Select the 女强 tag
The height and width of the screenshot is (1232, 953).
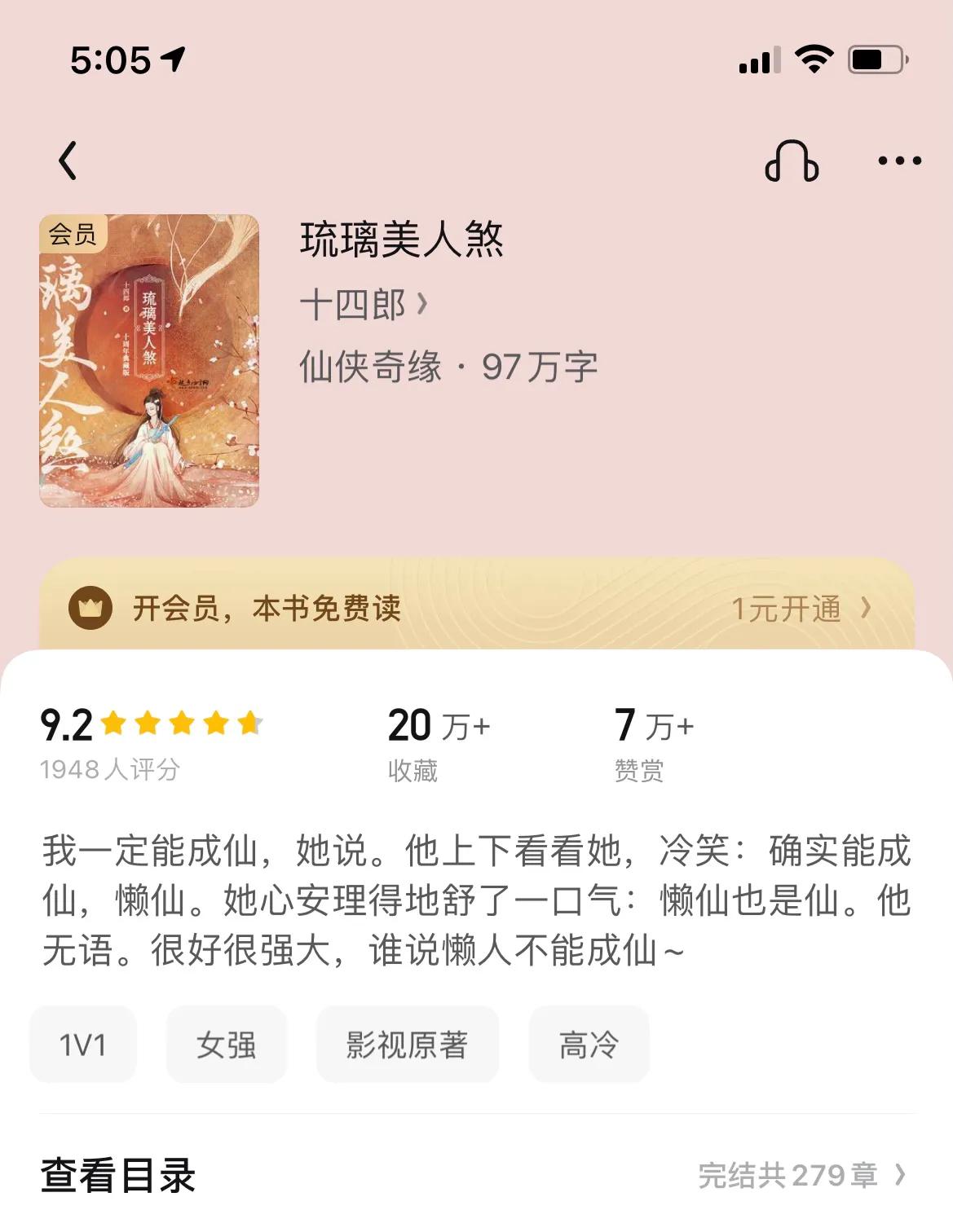[226, 1045]
